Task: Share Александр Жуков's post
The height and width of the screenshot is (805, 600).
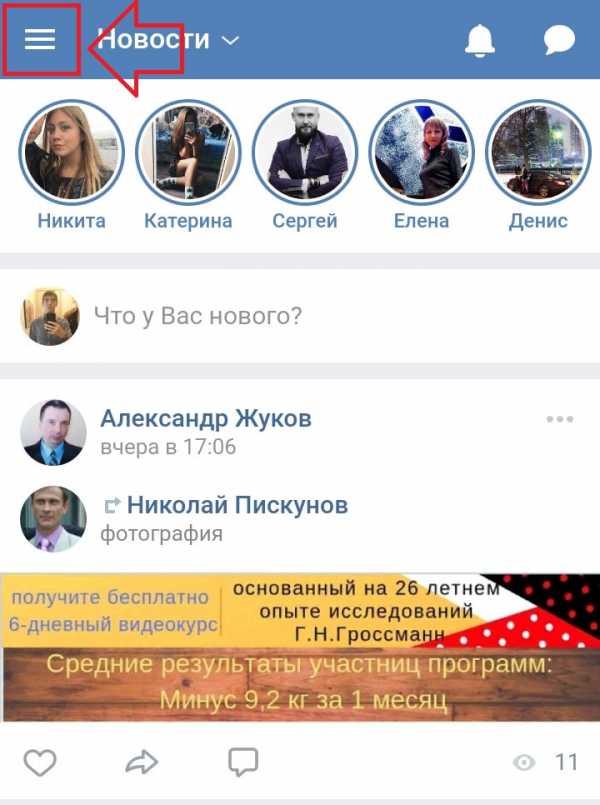Action: (142, 763)
